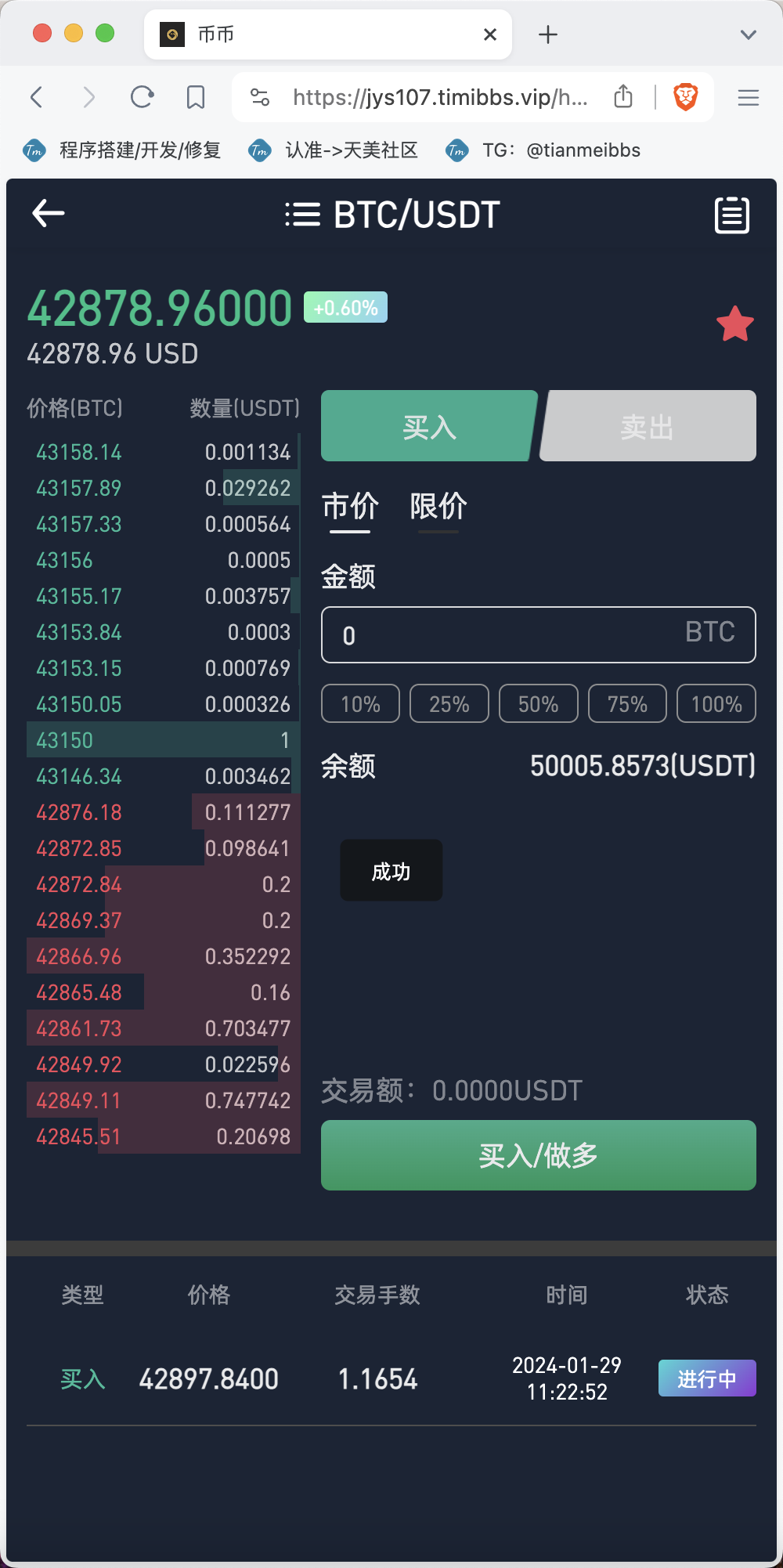Open the order records clipboard icon
This screenshot has height=1568, width=783.
coord(732,215)
